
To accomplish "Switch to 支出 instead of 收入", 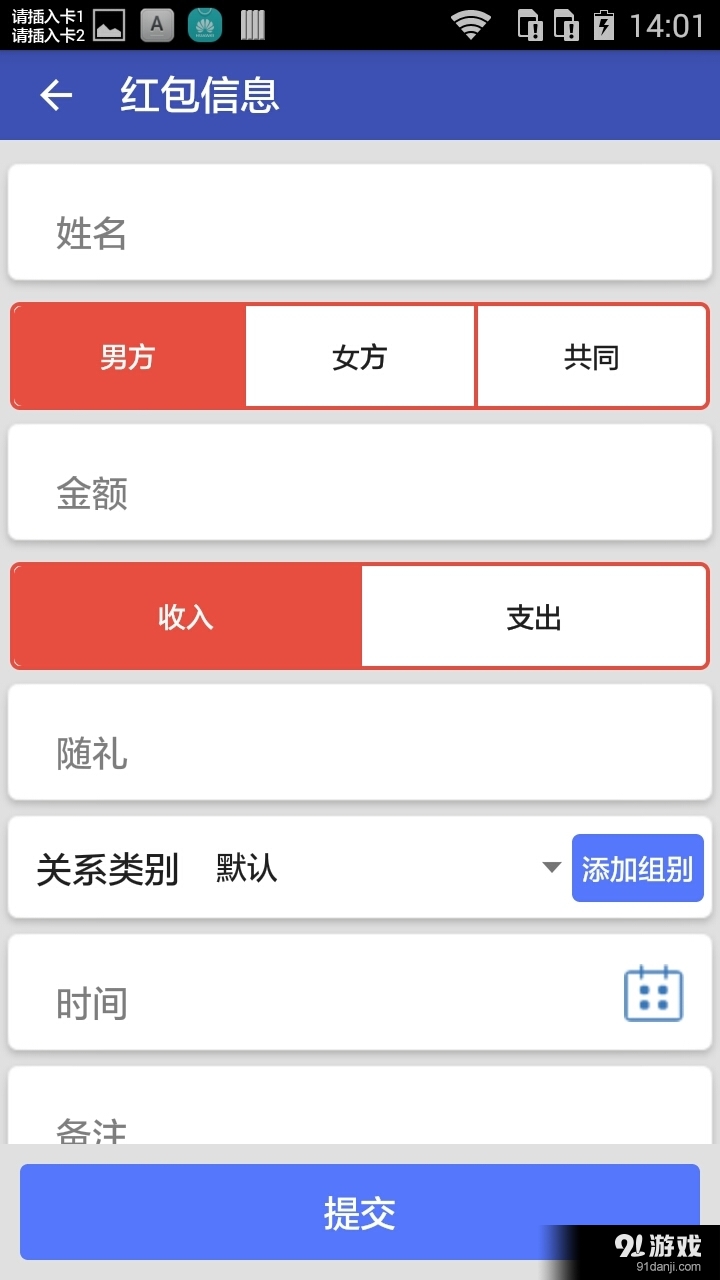I will click(x=535, y=616).
